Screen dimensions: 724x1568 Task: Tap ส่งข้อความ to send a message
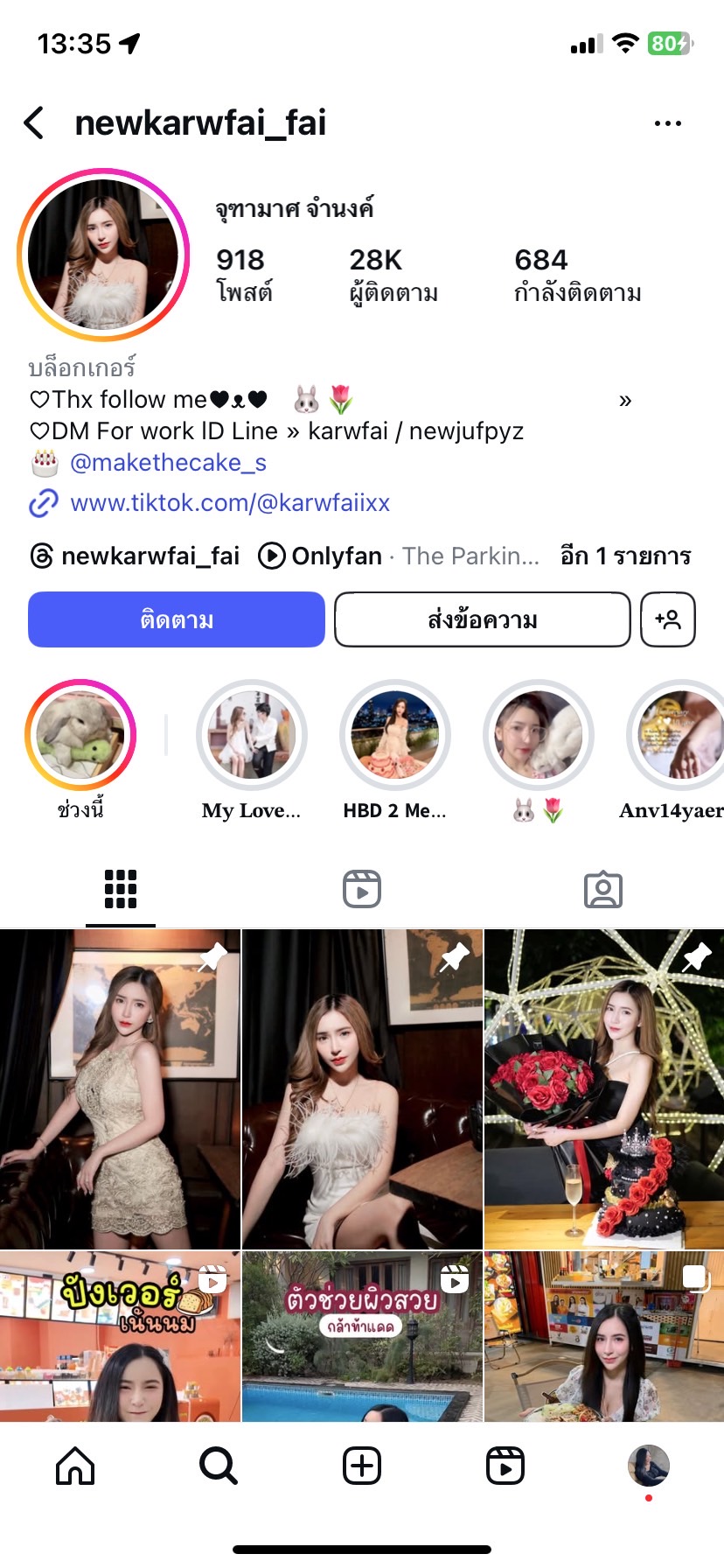coord(482,619)
